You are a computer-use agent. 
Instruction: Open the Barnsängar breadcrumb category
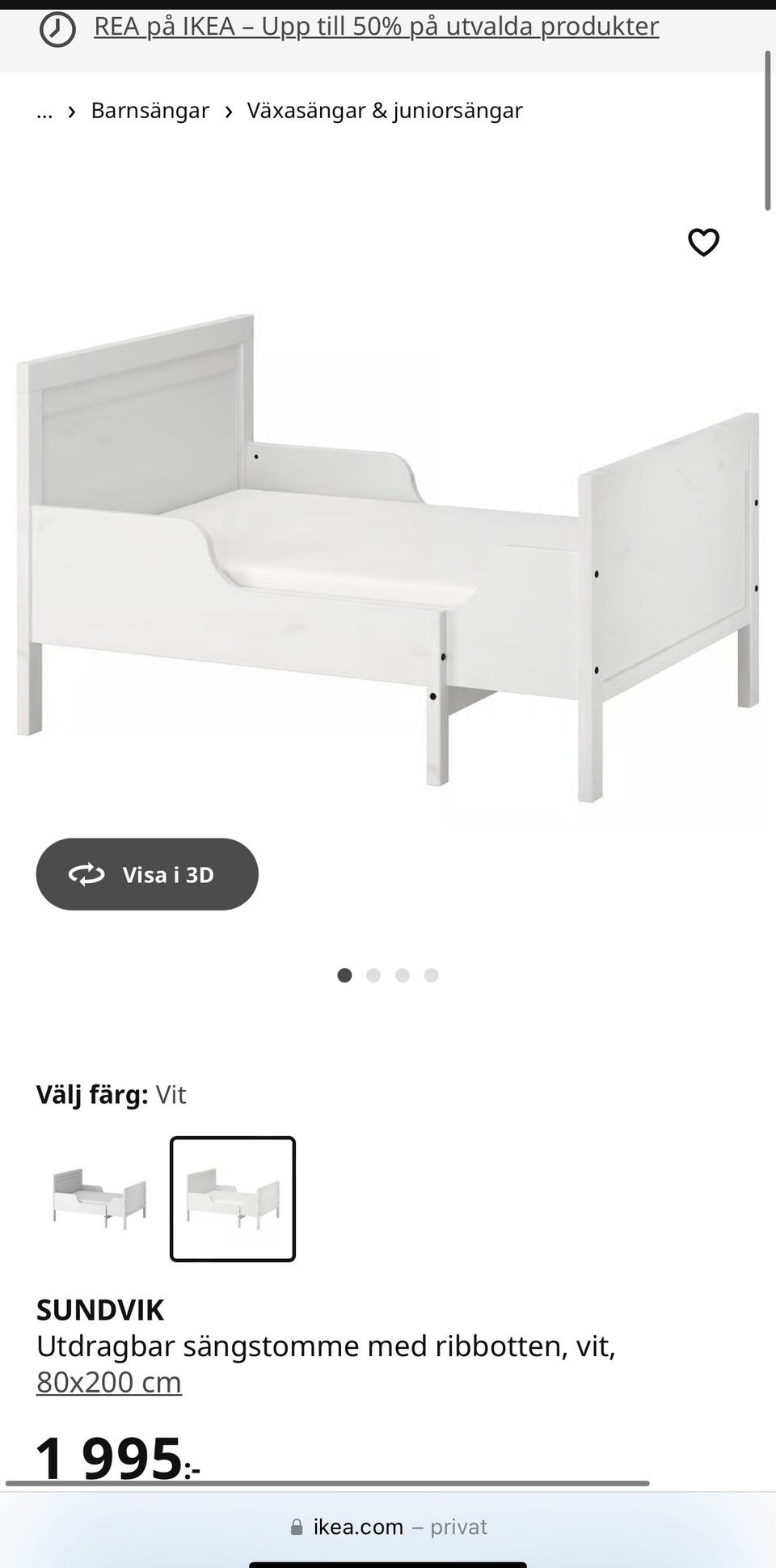(150, 110)
